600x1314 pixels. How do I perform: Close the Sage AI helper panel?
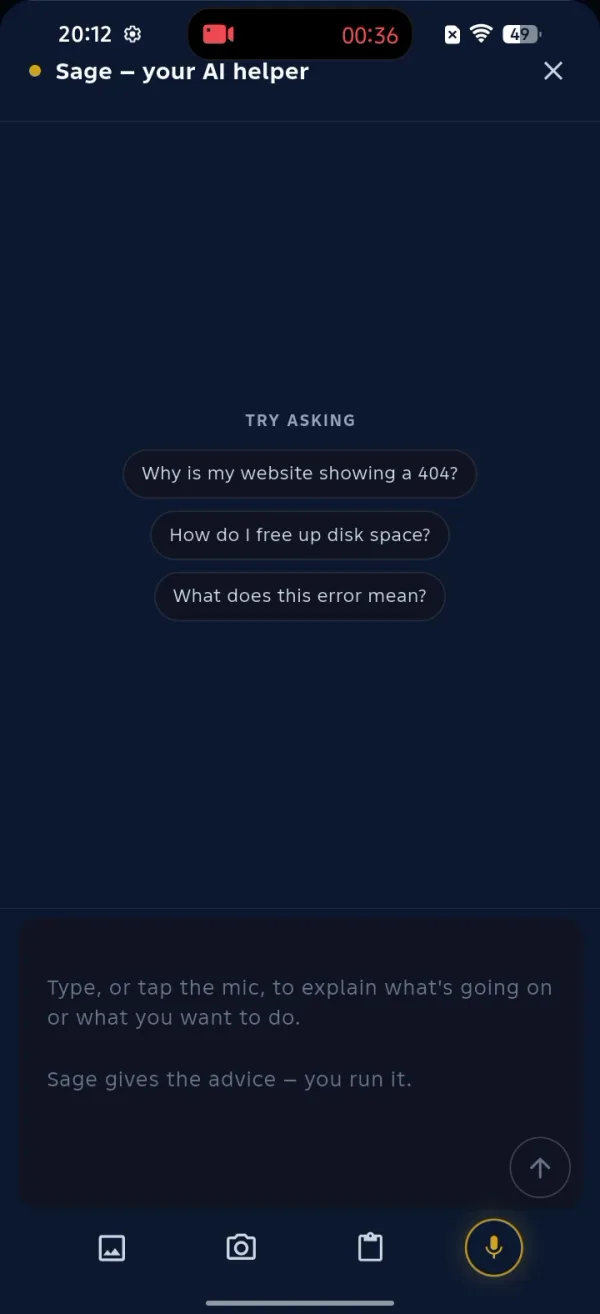click(x=553, y=71)
